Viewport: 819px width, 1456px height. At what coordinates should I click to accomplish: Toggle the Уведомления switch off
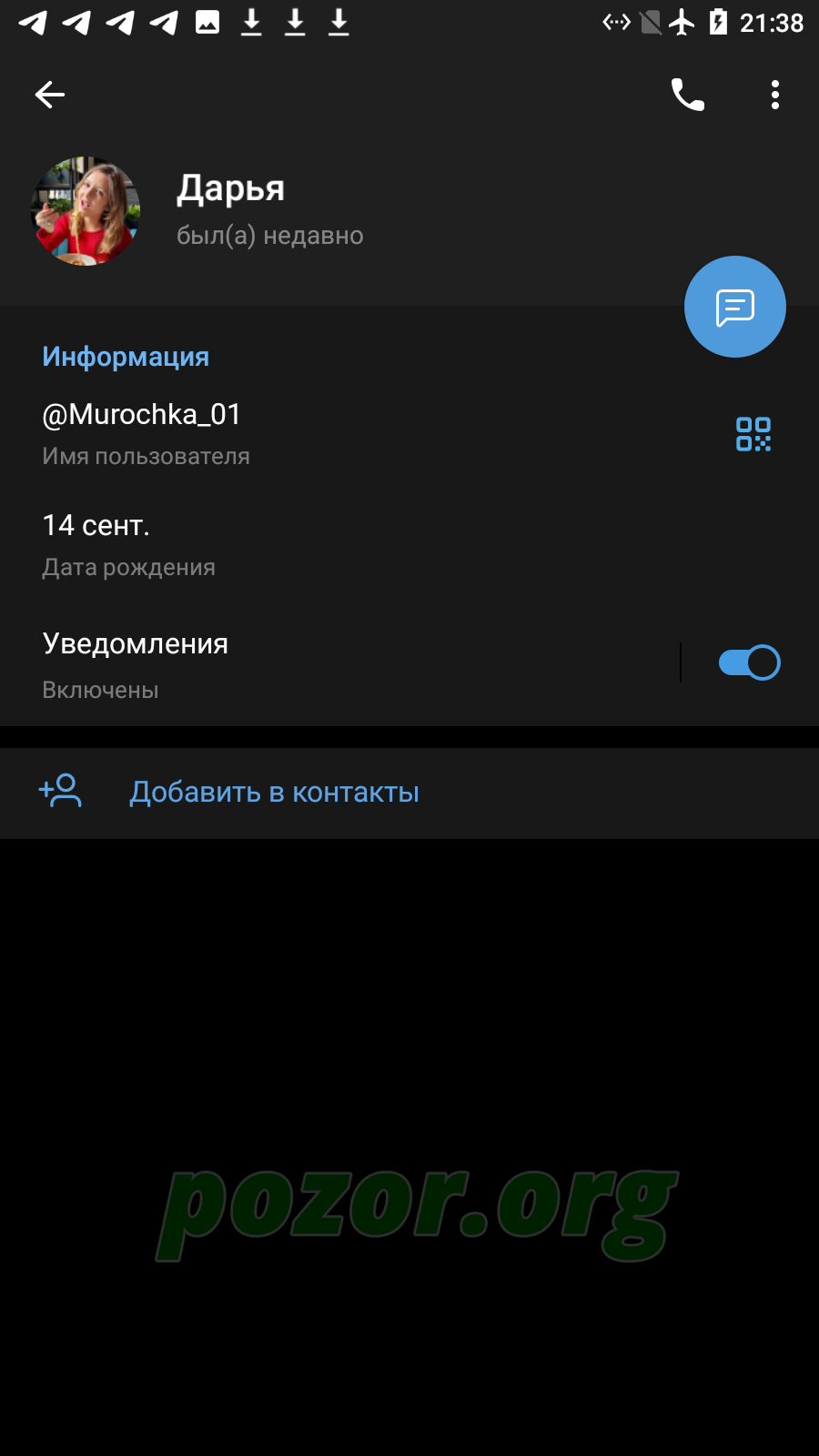[x=749, y=662]
